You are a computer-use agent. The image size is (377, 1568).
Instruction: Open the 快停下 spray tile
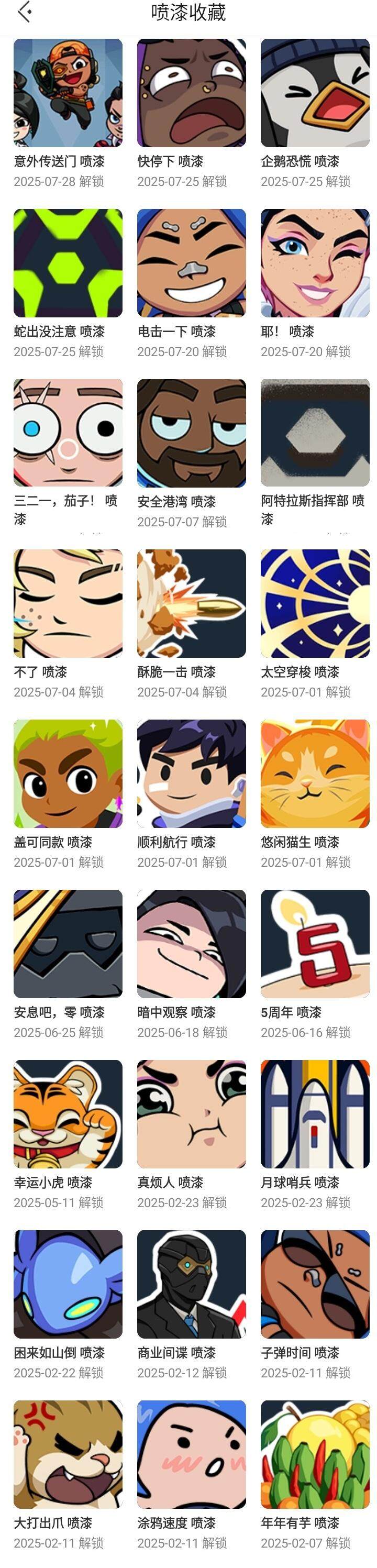191,93
